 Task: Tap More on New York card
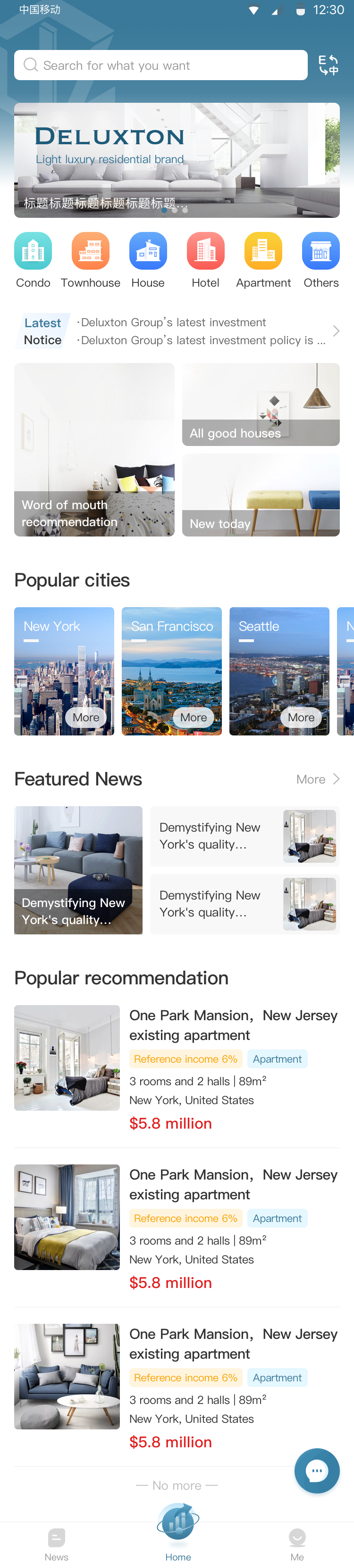click(86, 717)
